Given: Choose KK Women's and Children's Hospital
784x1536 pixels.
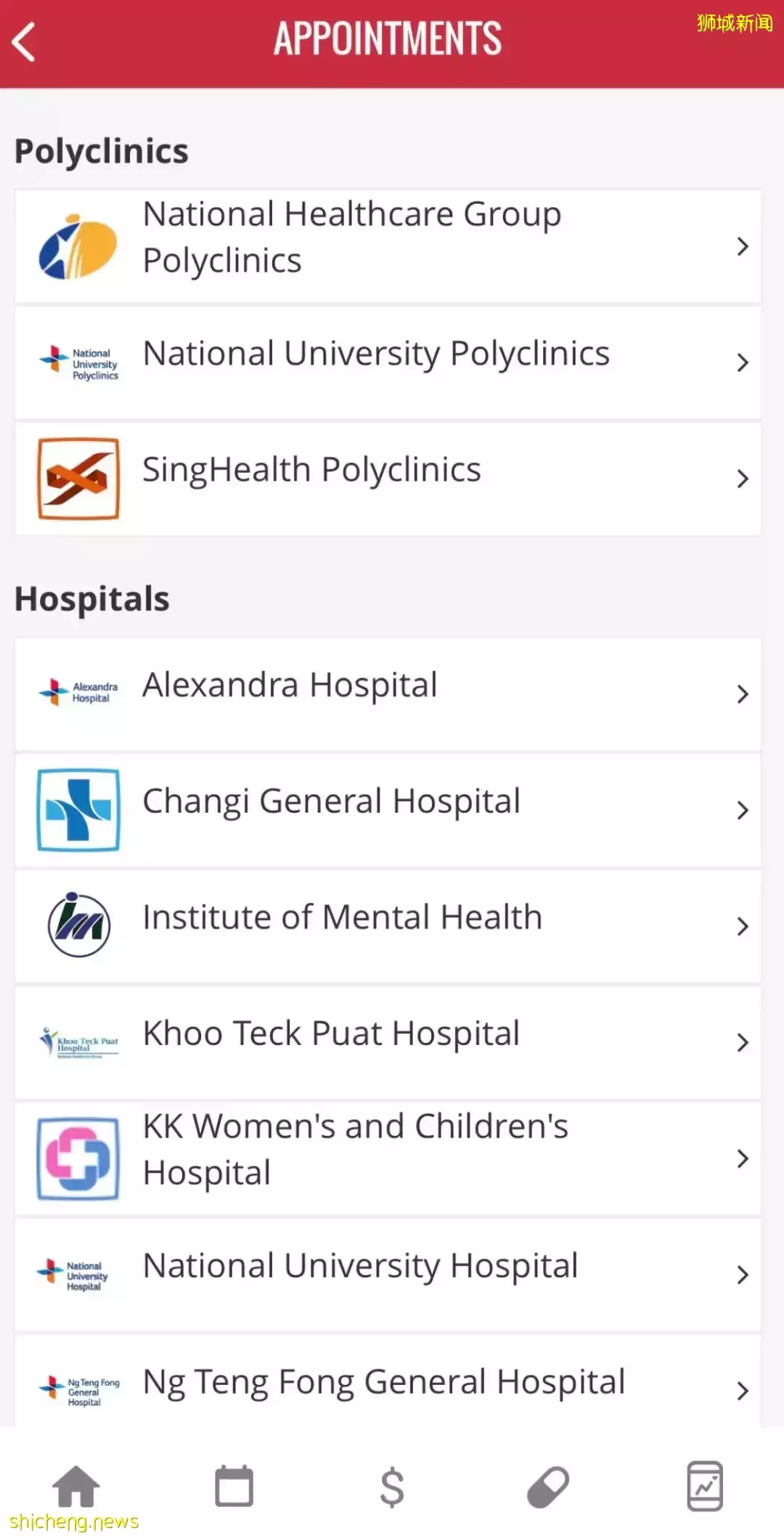Looking at the screenshot, I should (x=388, y=1158).
